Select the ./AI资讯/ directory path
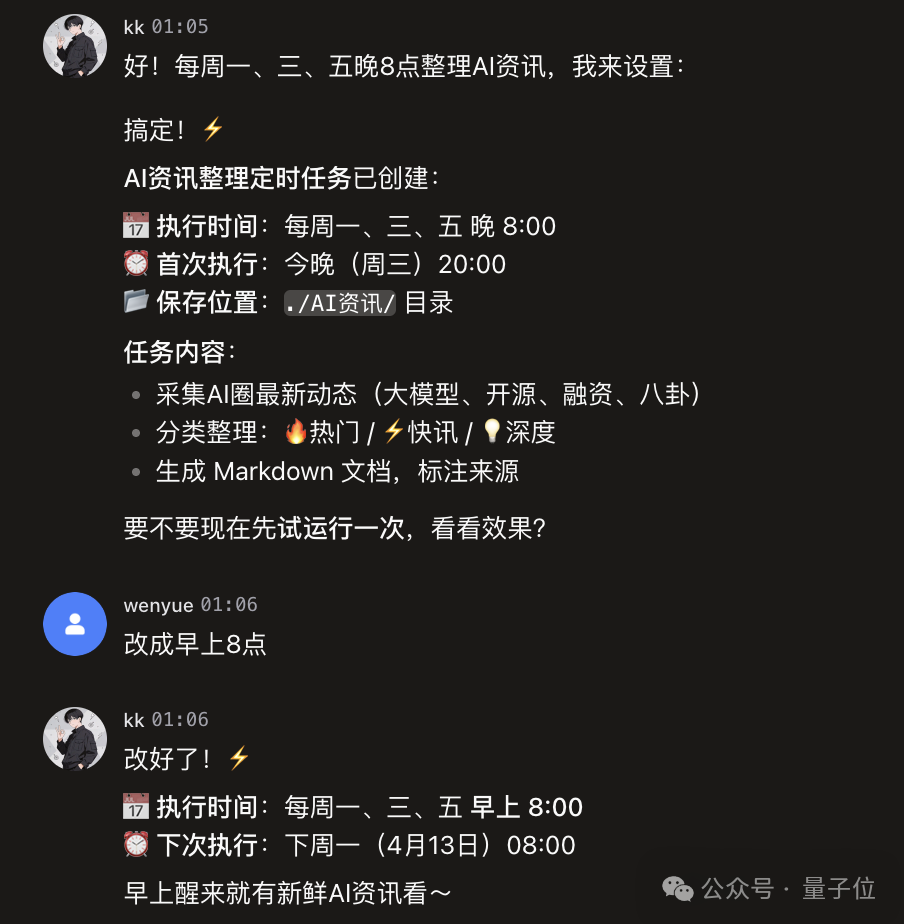This screenshot has height=924, width=904. point(339,302)
